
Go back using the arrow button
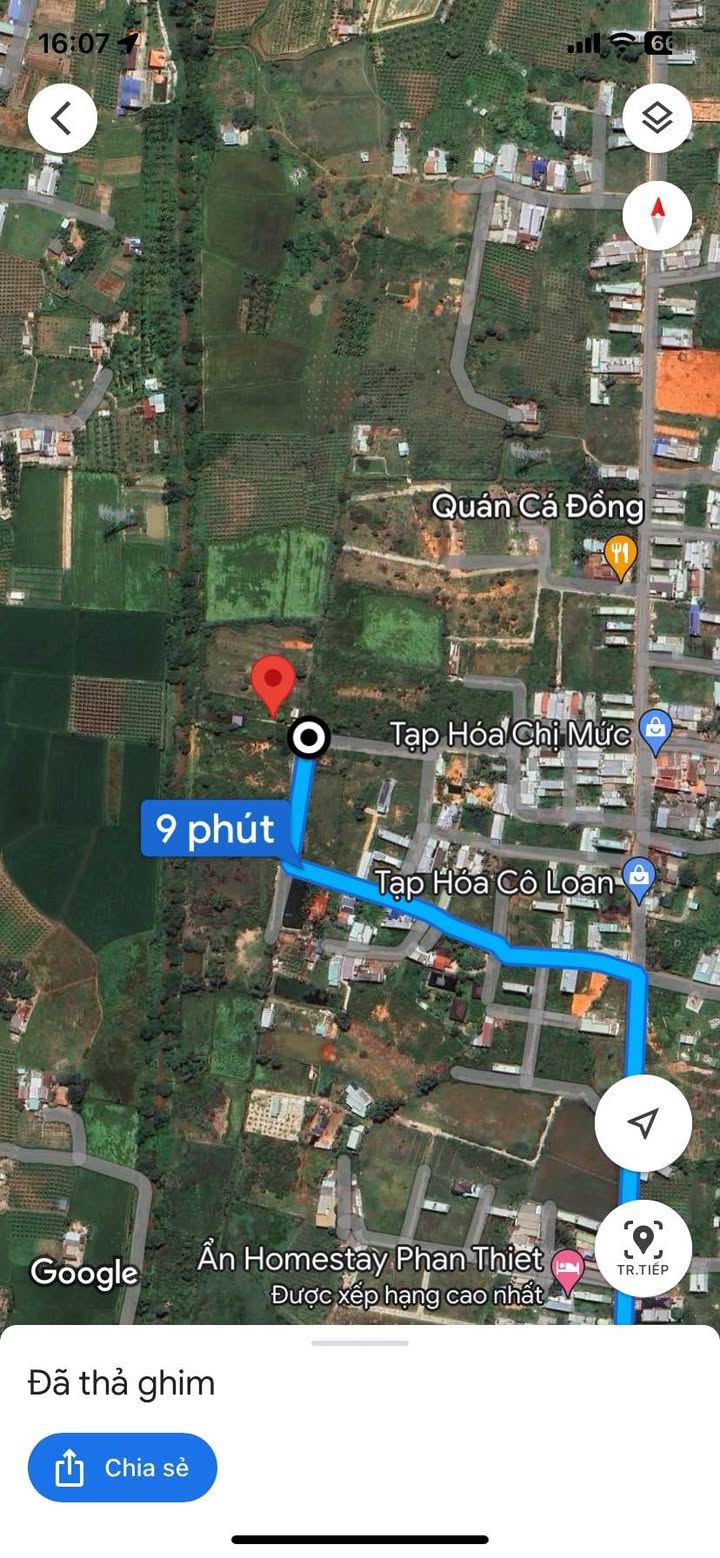tap(62, 118)
